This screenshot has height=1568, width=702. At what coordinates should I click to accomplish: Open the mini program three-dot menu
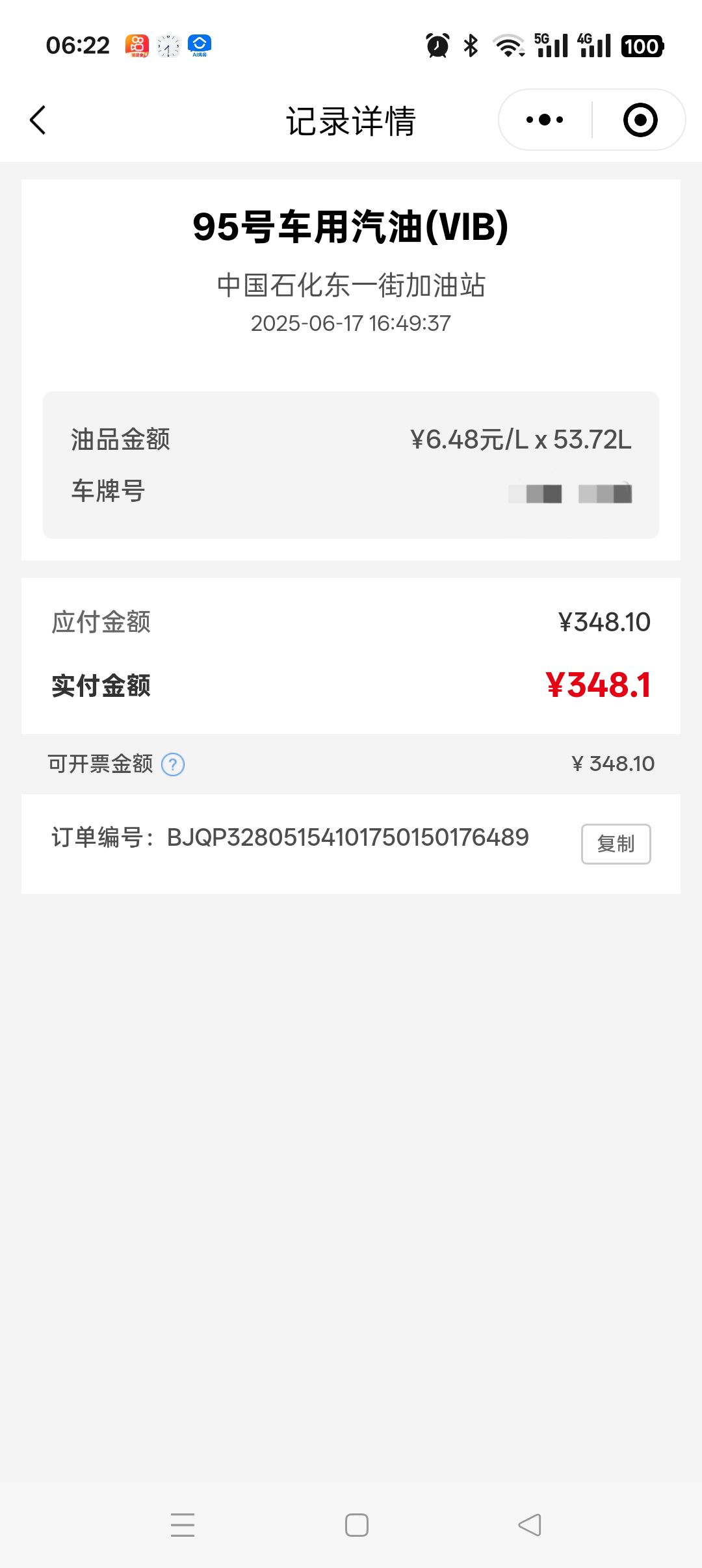pyautogui.click(x=545, y=120)
